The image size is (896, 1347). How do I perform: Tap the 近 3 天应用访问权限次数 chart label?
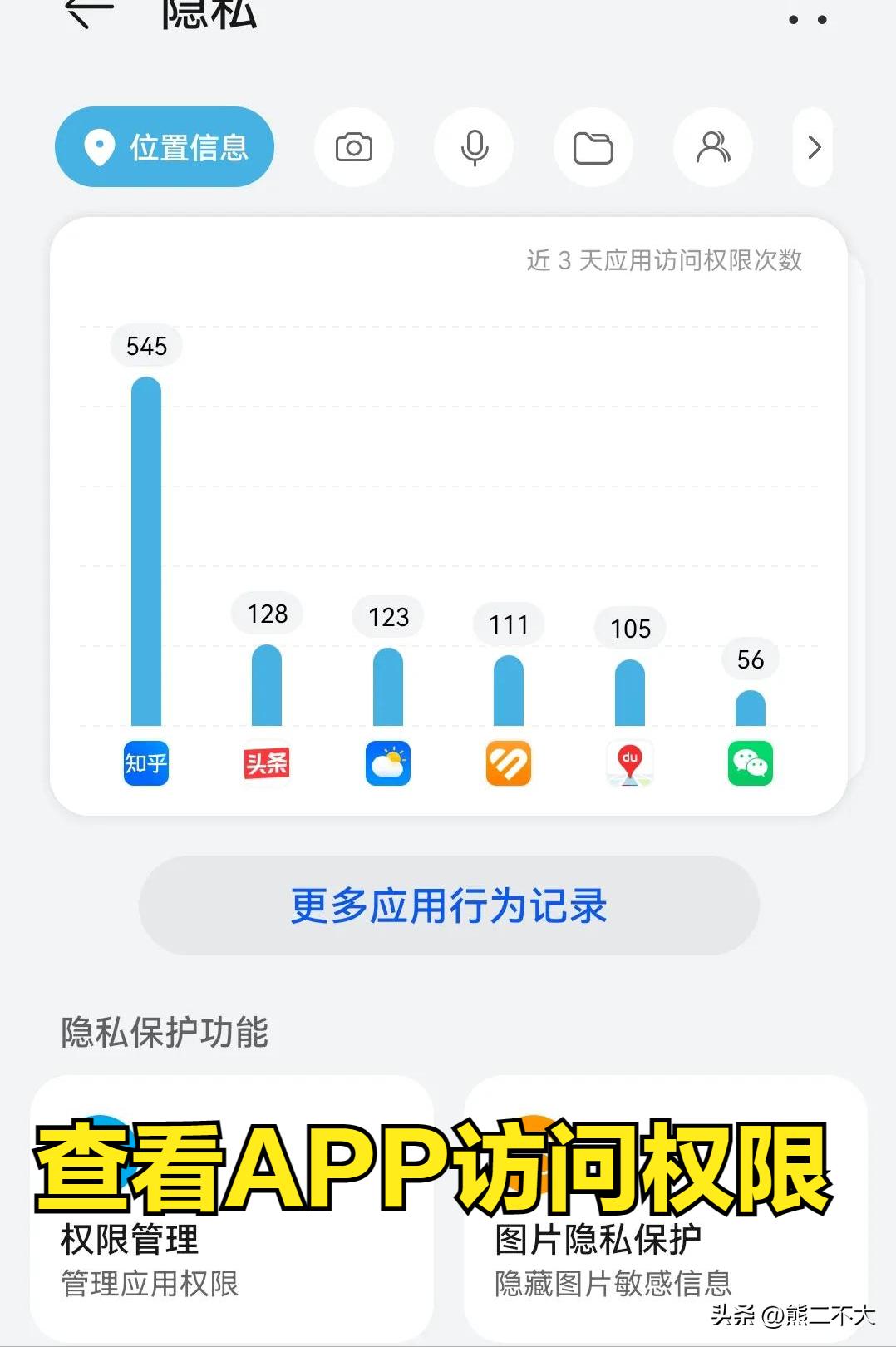click(665, 260)
